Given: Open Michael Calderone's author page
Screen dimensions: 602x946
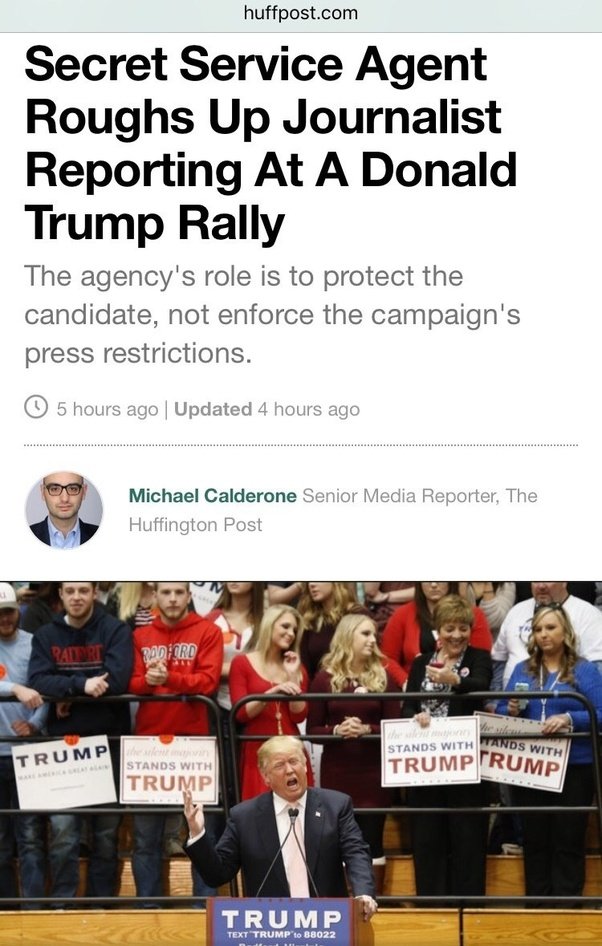Looking at the screenshot, I should pyautogui.click(x=212, y=496).
